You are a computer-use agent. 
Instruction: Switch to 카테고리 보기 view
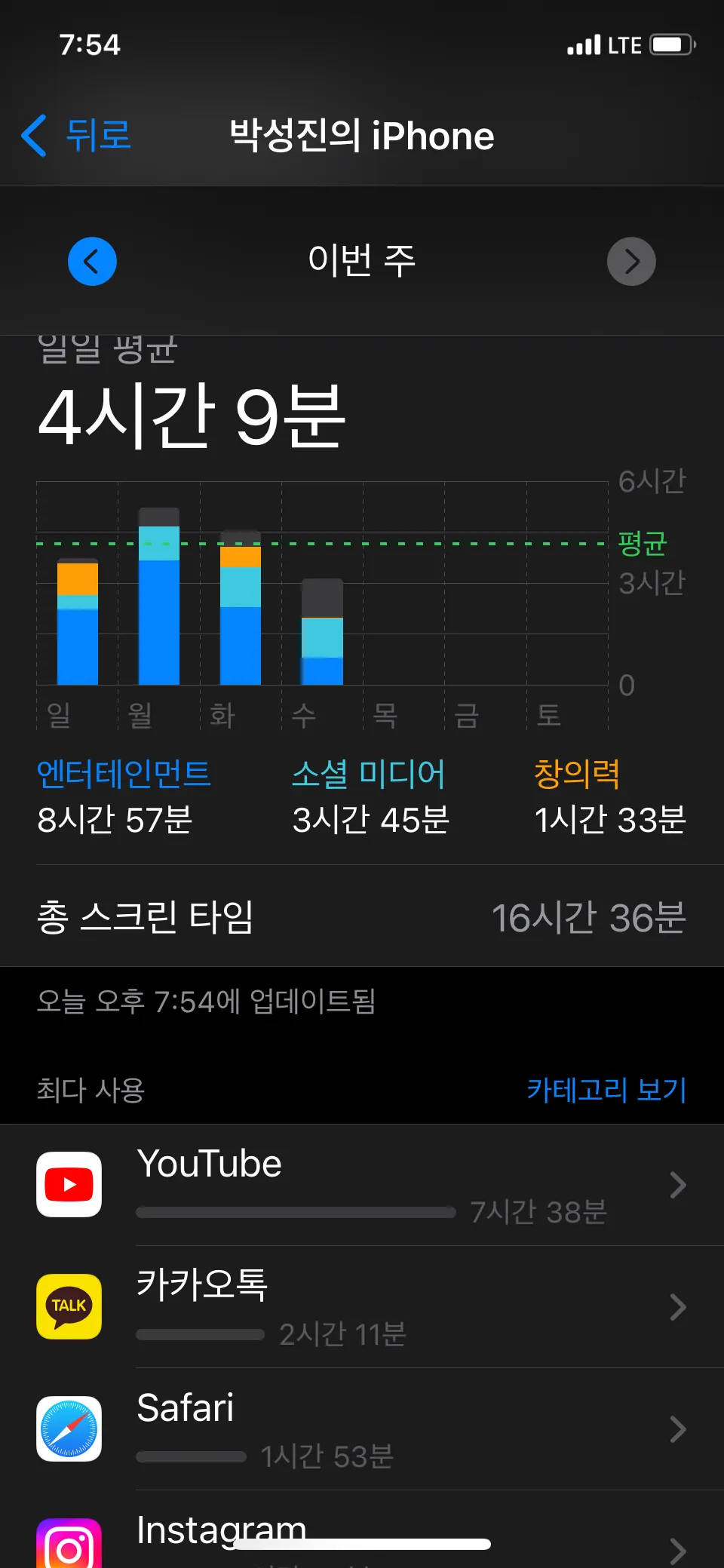click(x=606, y=1090)
